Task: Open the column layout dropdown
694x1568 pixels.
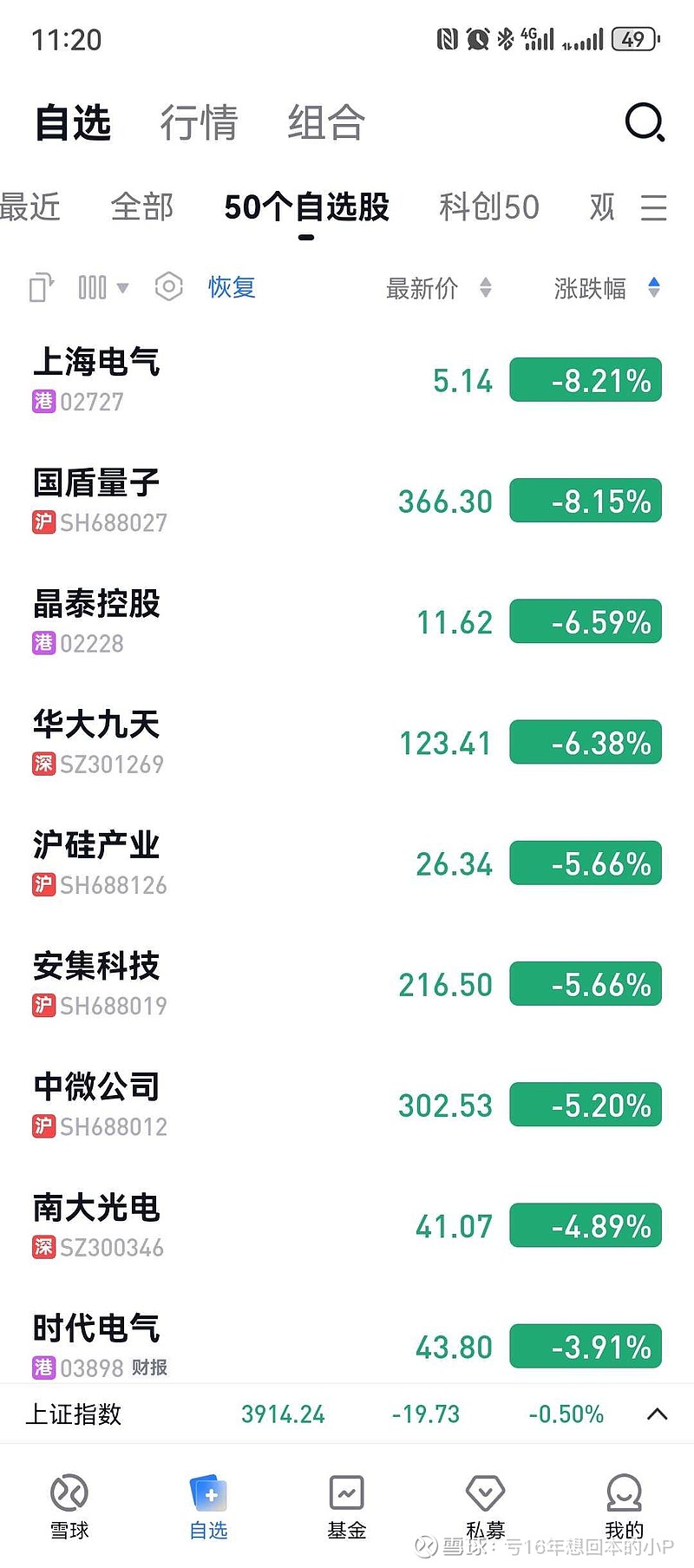Action: pos(103,287)
